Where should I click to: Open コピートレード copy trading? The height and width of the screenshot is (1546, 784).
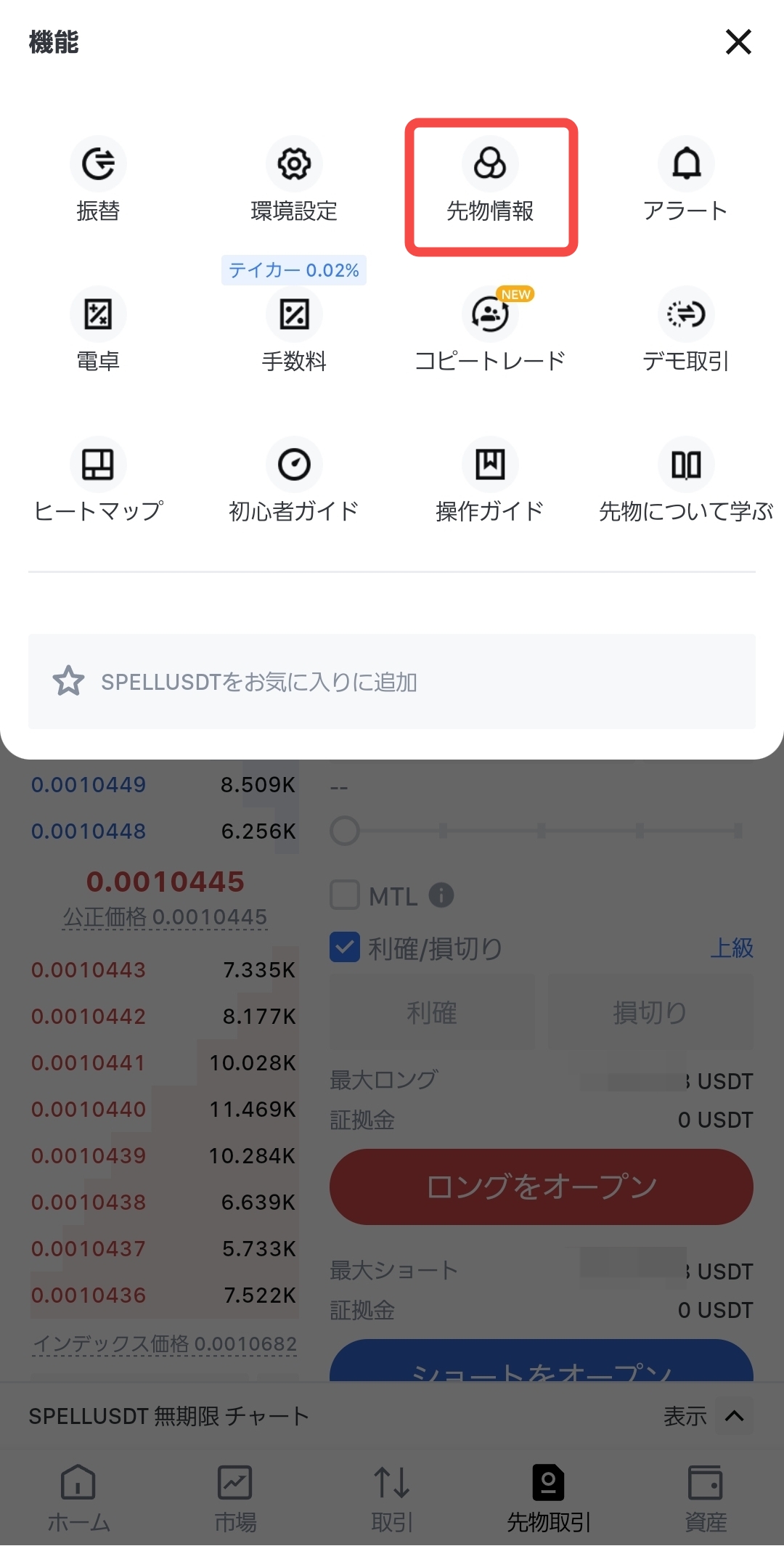(x=490, y=330)
